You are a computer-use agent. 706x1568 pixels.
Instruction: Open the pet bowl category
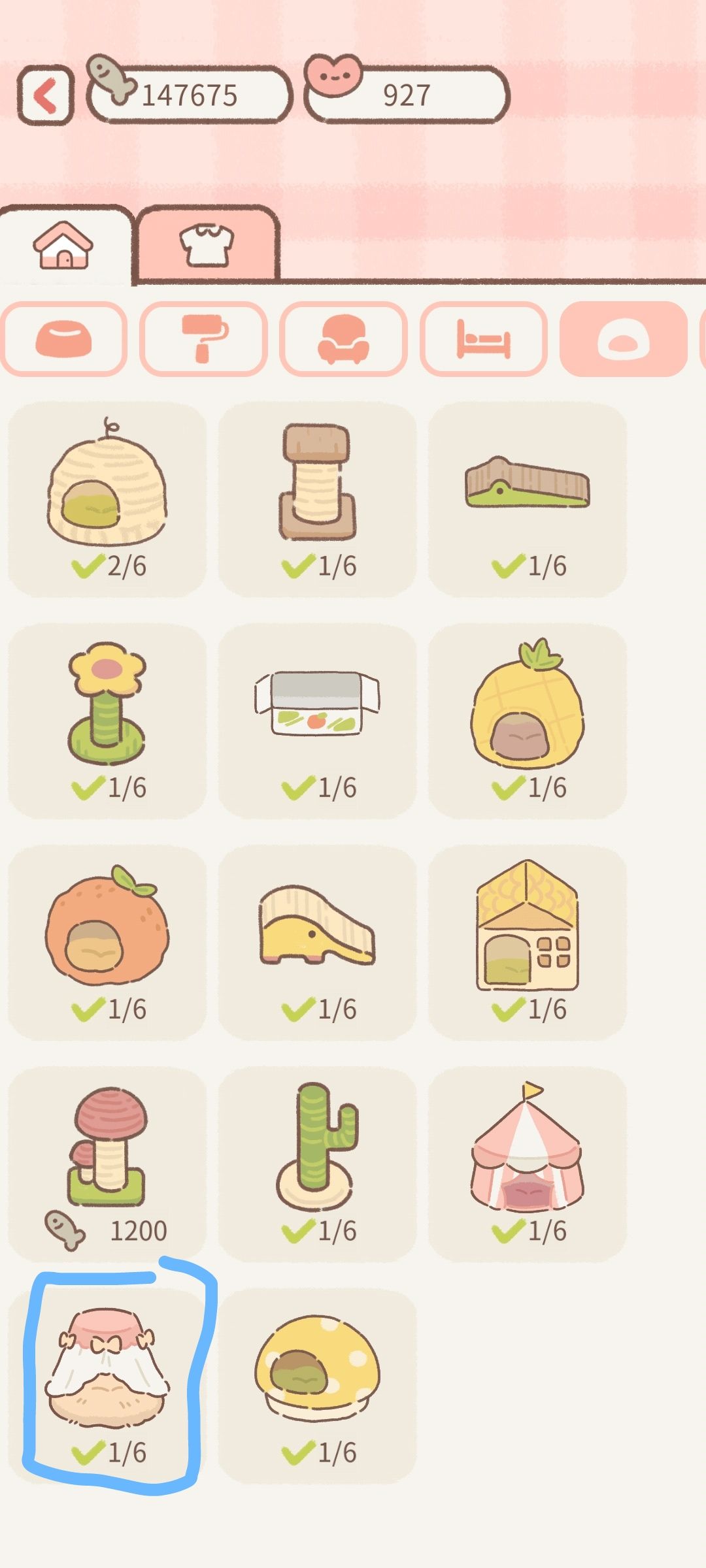click(x=67, y=339)
